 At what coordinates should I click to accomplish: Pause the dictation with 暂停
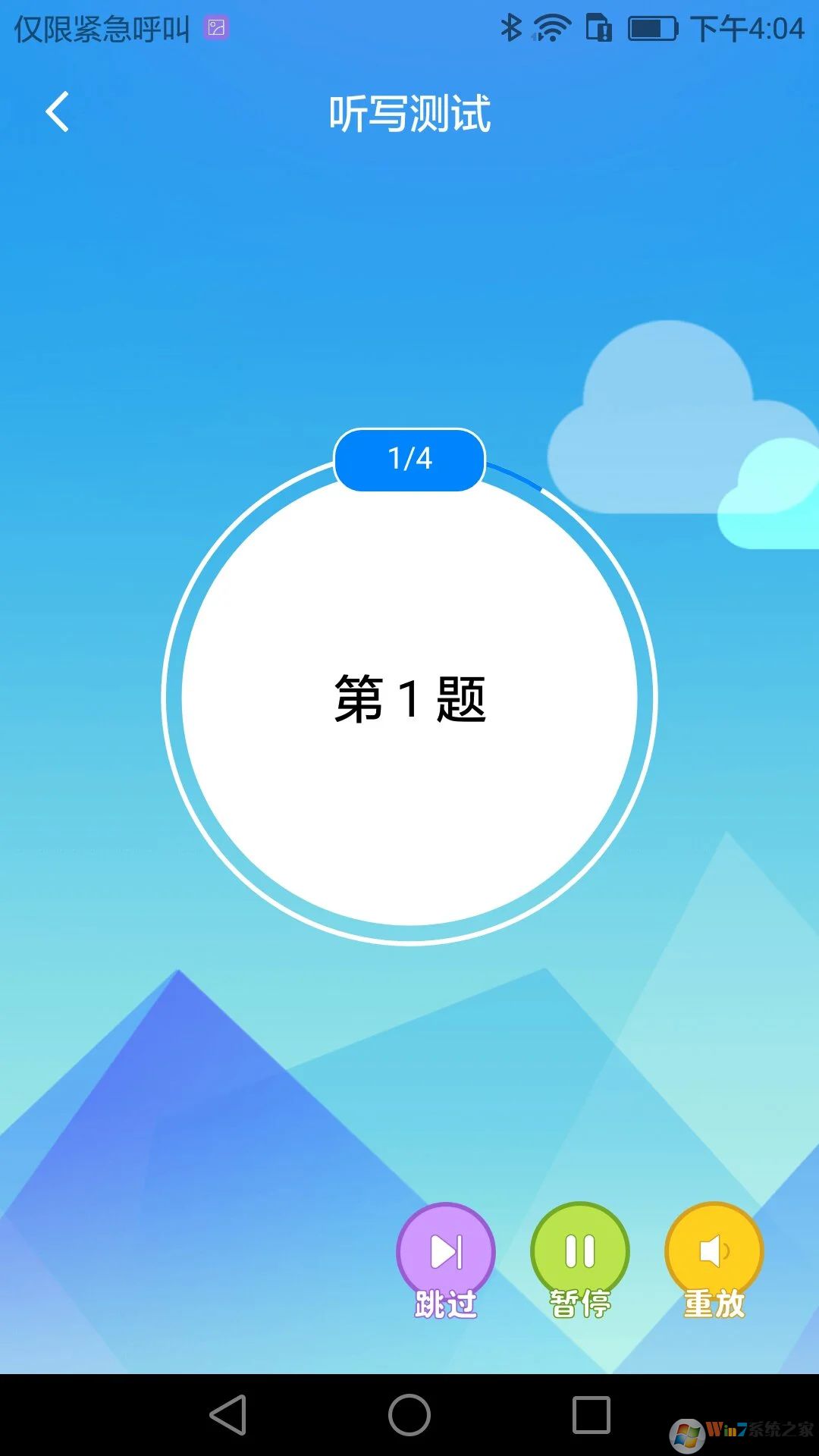pyautogui.click(x=580, y=1252)
